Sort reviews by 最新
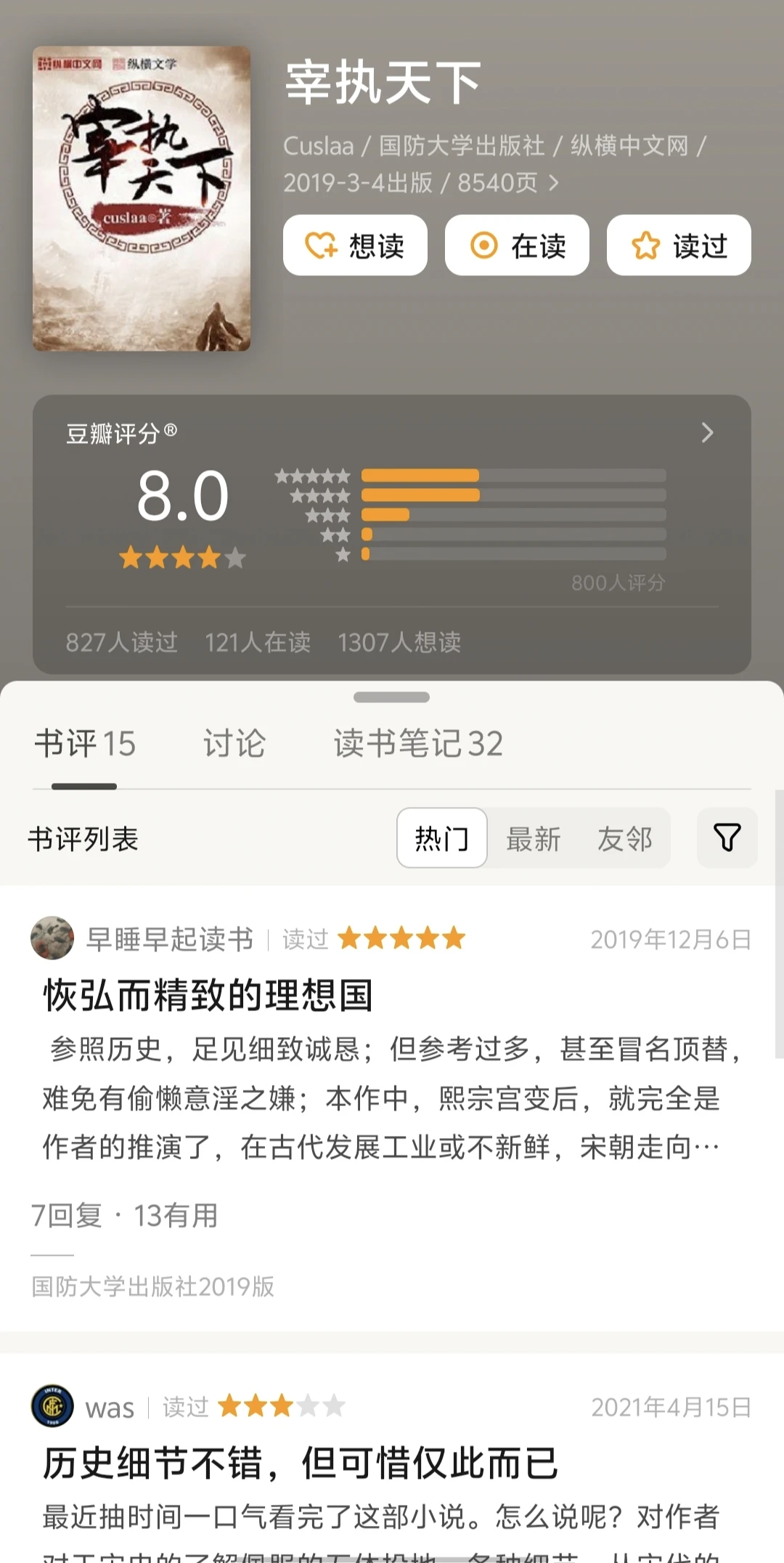 (x=534, y=838)
